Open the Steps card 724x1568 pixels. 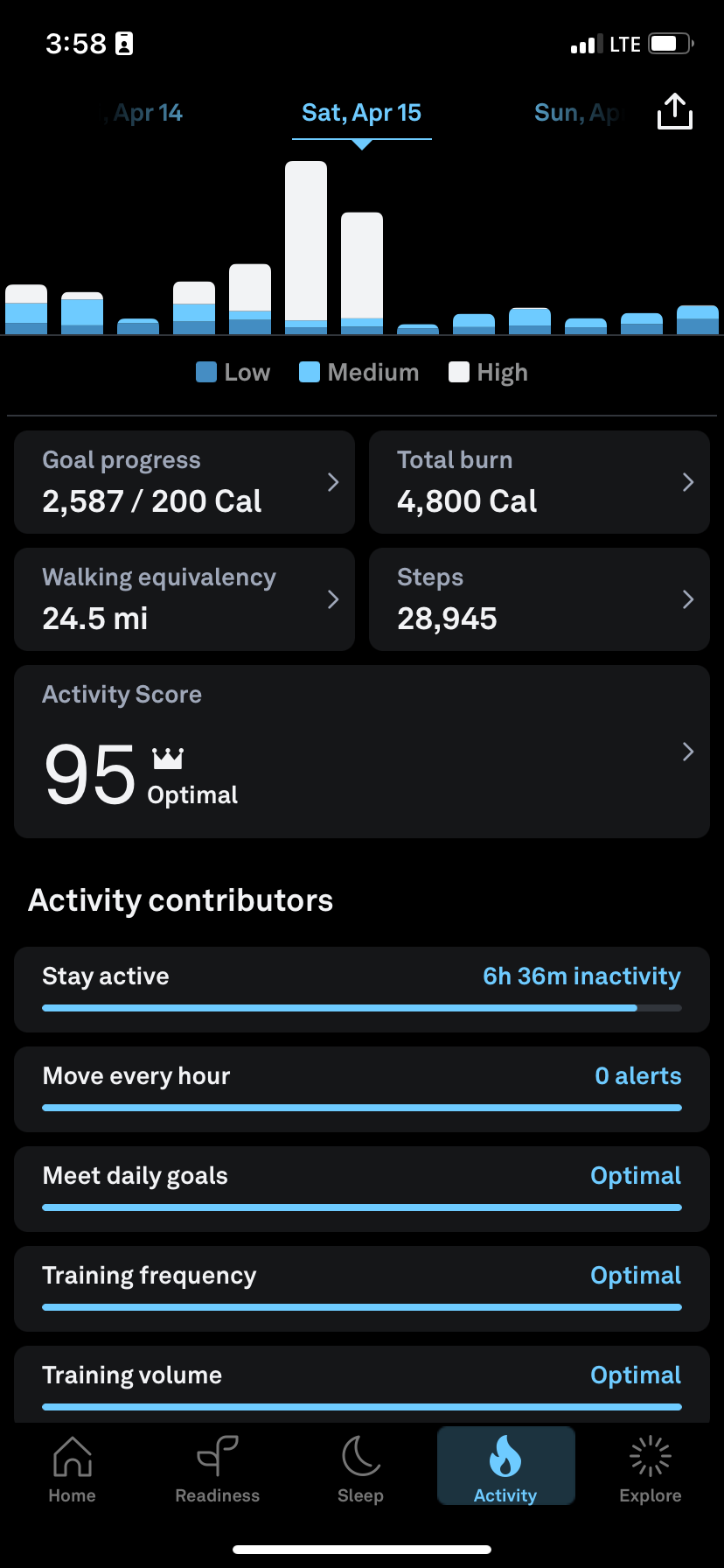540,599
